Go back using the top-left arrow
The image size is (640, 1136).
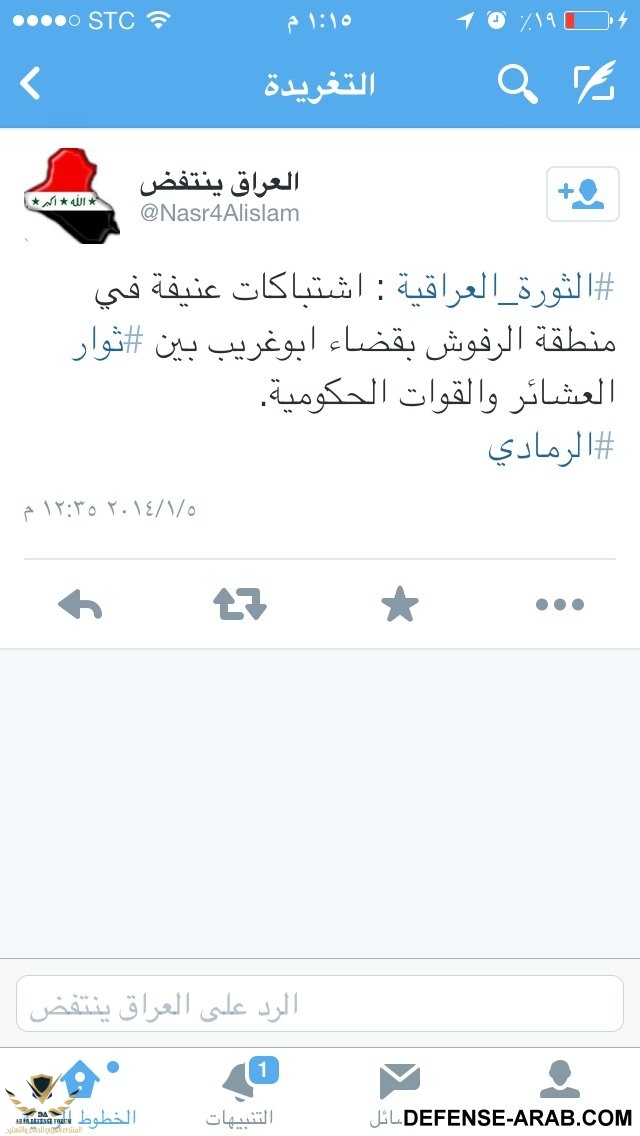tap(31, 85)
